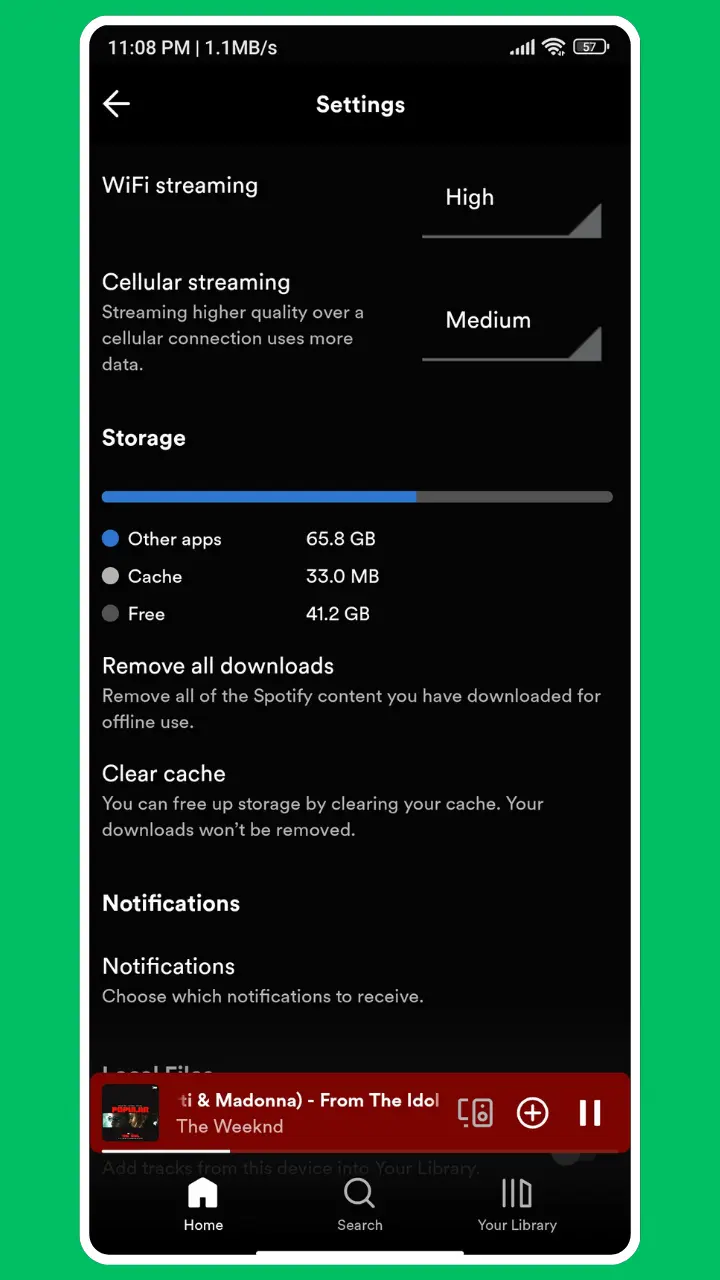The width and height of the screenshot is (720, 1280).
Task: Switch to the Home tab
Action: [203, 1204]
